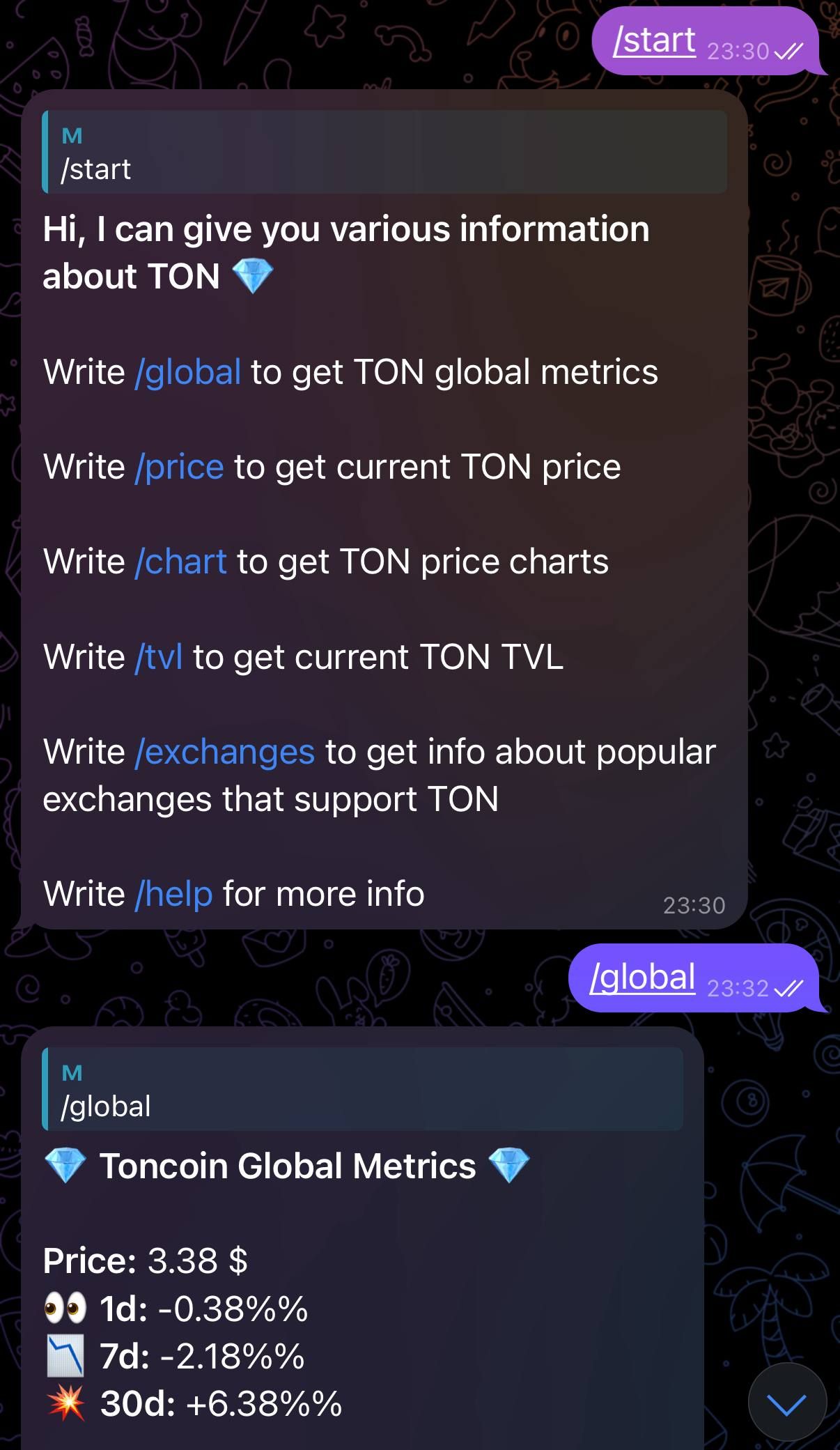Click the sent /start message bubble
Image resolution: width=840 pixels, height=1450 pixels.
[x=655, y=40]
